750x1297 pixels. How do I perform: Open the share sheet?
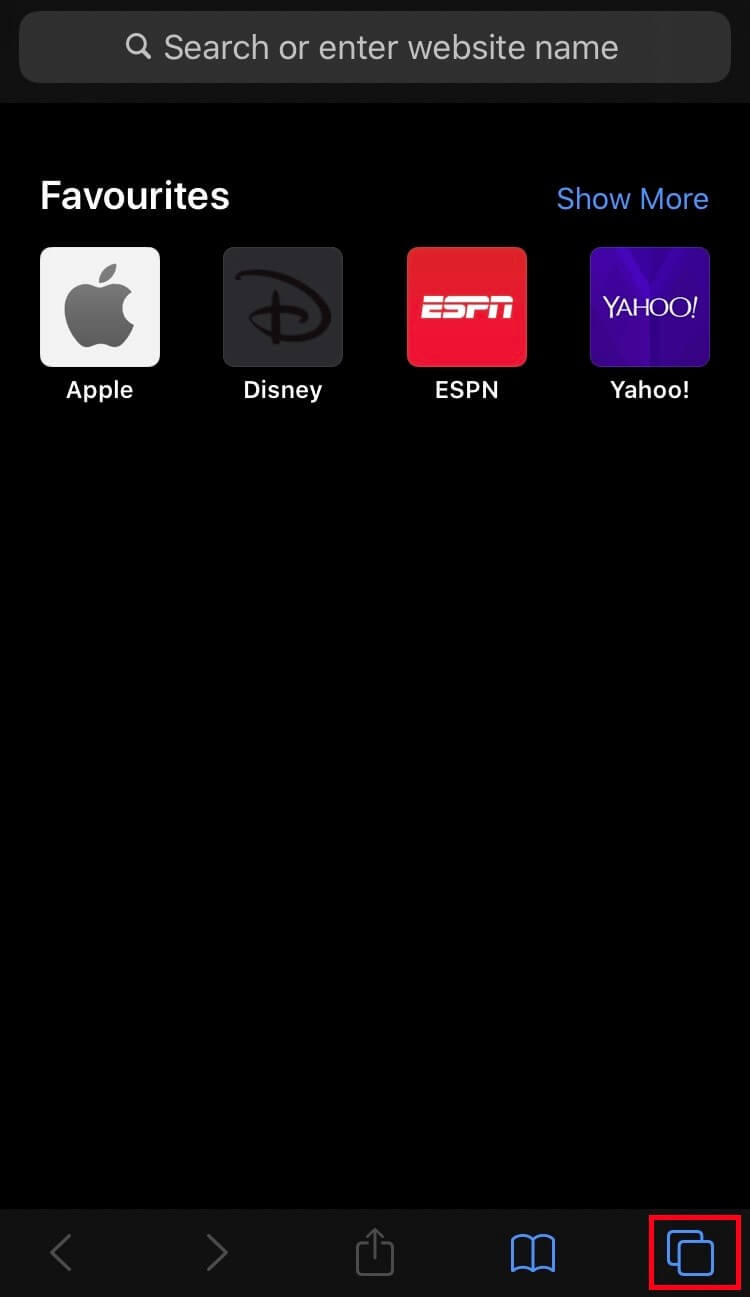pos(375,1252)
